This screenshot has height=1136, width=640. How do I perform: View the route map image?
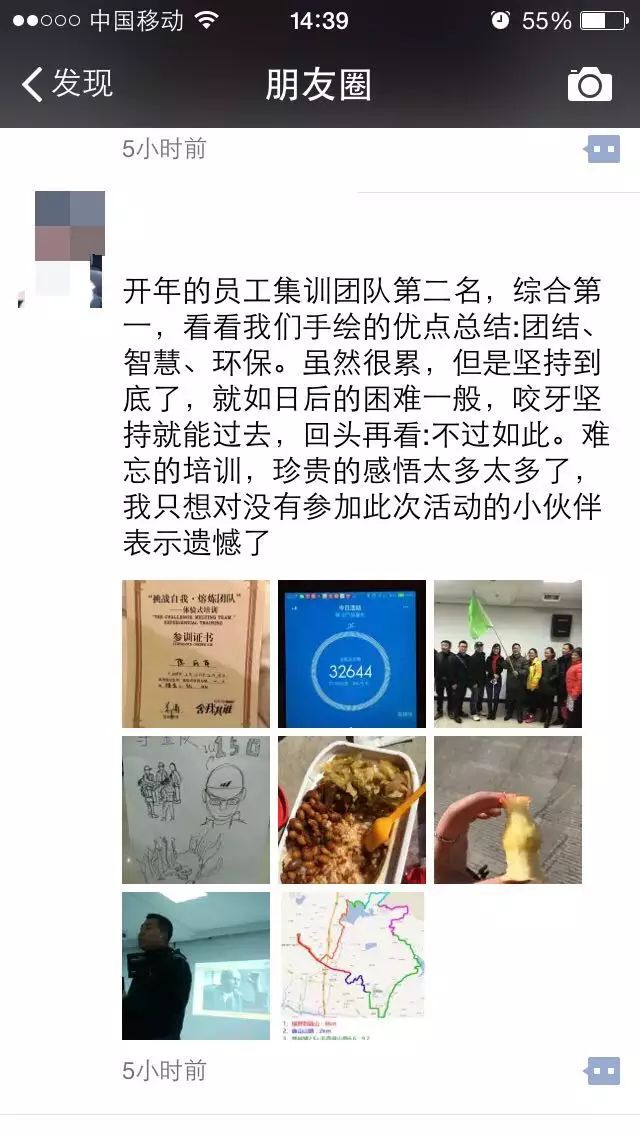click(x=352, y=966)
